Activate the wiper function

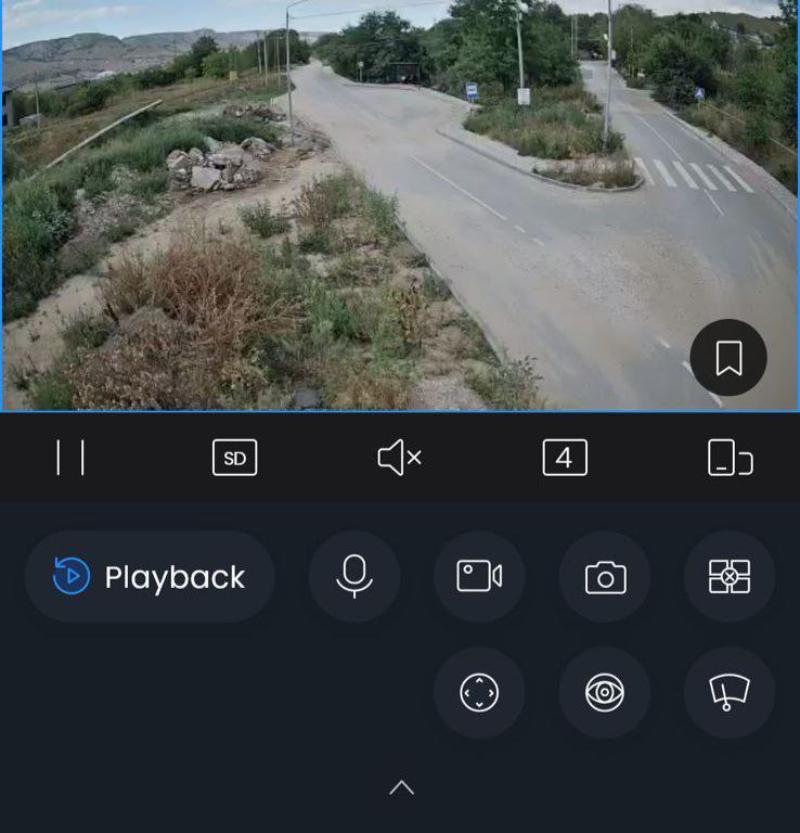(x=729, y=693)
